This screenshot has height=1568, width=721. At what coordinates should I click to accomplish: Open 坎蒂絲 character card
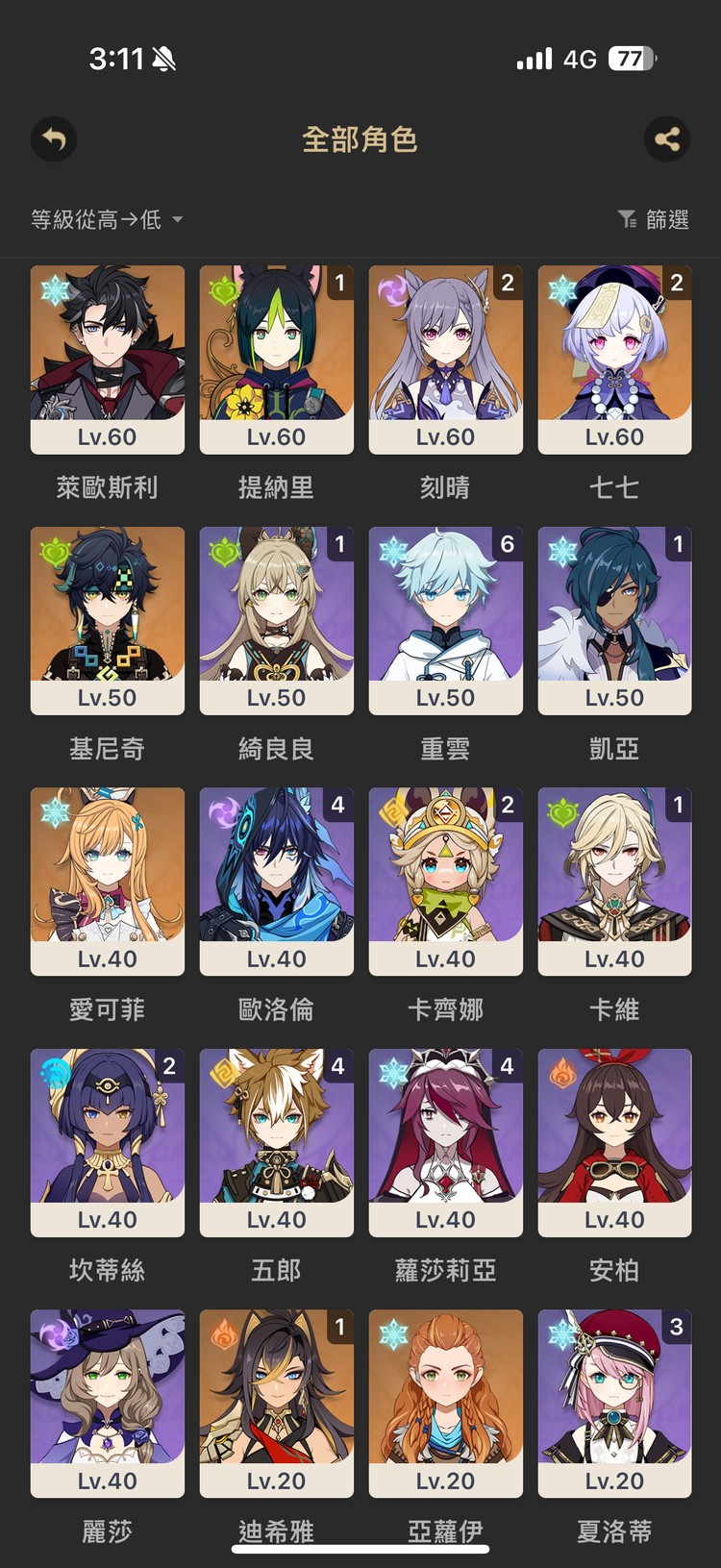tap(107, 1142)
